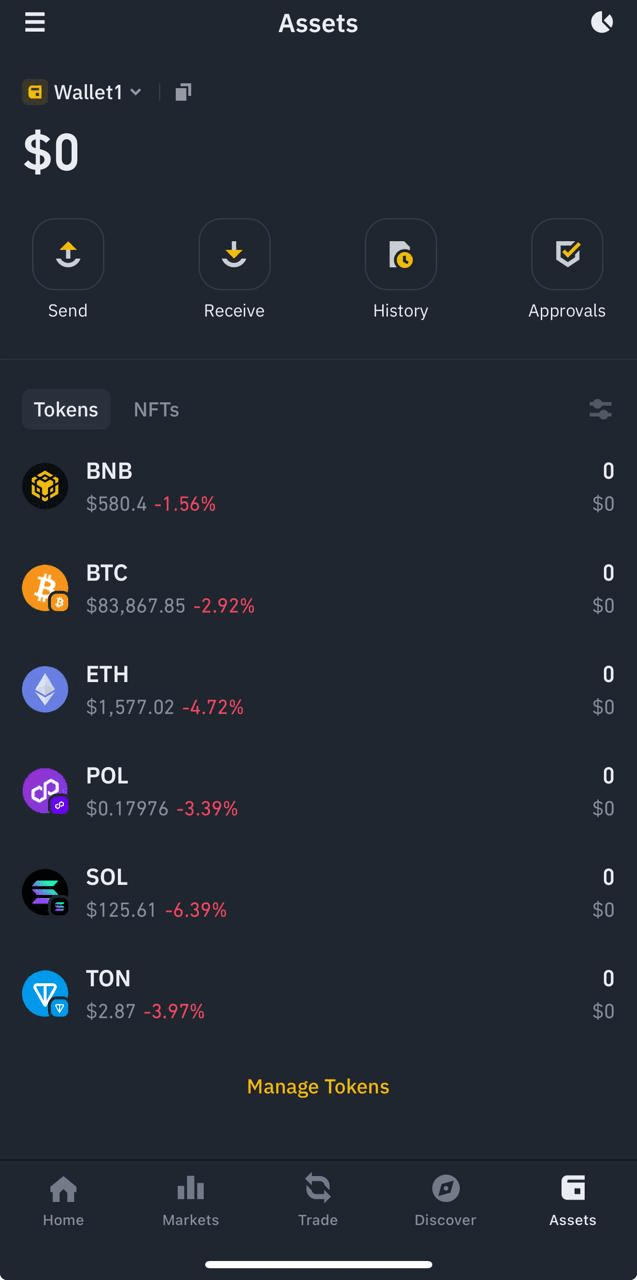This screenshot has height=1280, width=637.
Task: Copy the wallet address
Action: point(183,92)
